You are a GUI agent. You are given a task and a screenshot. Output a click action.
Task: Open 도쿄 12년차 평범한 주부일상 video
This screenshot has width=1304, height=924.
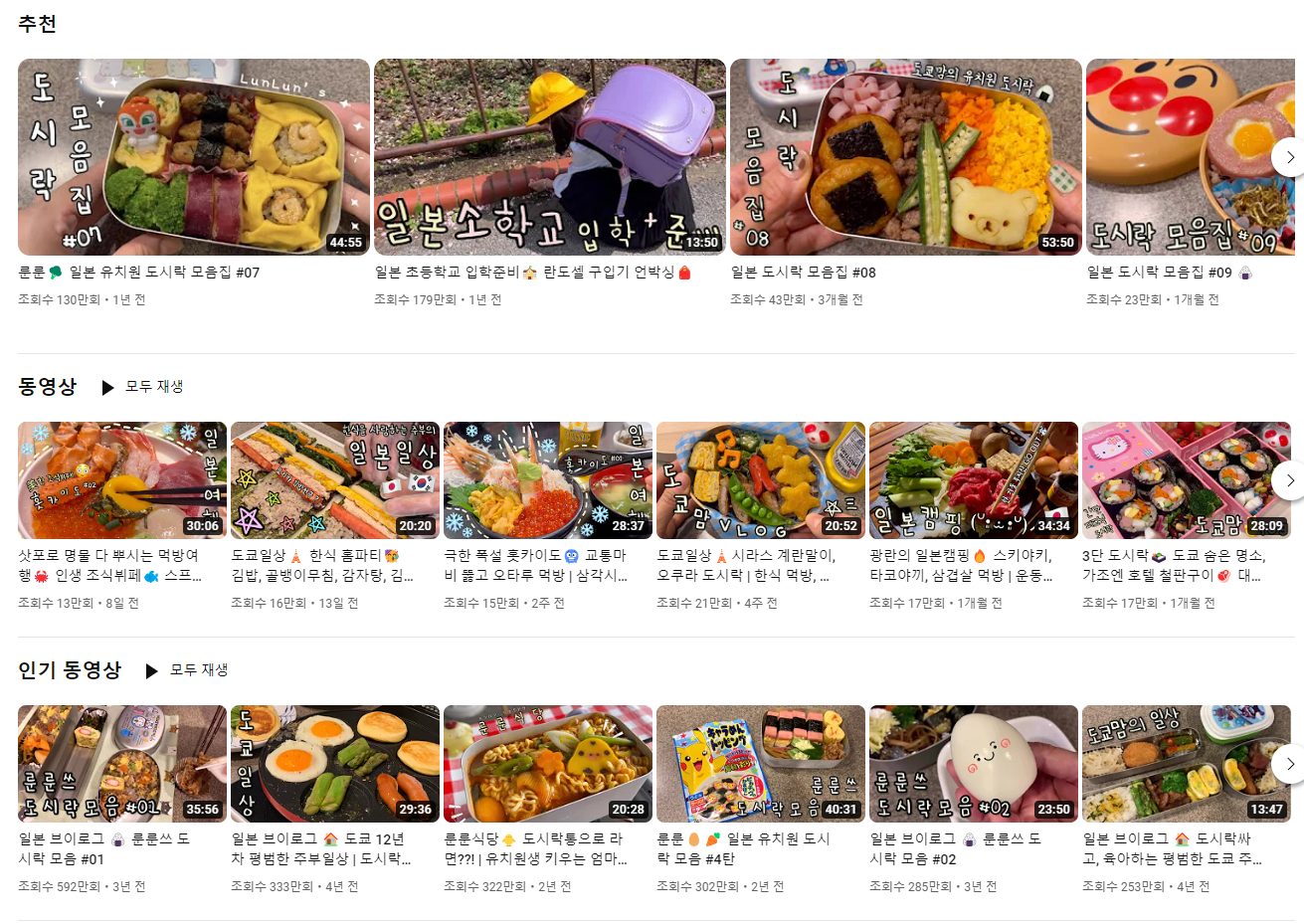(x=334, y=764)
